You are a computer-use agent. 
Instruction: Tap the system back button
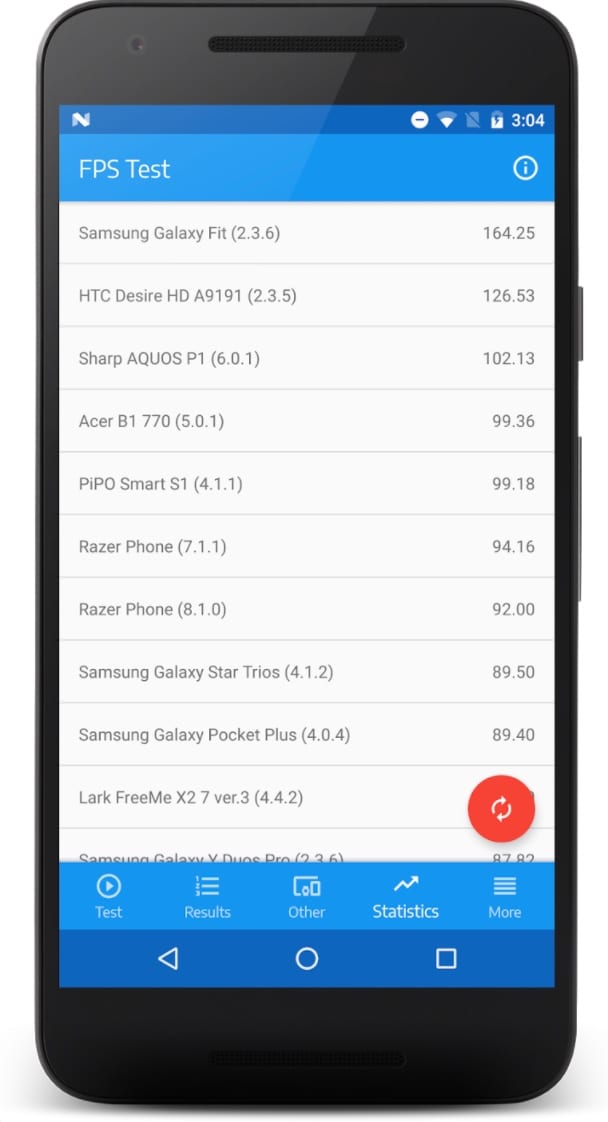pos(168,958)
